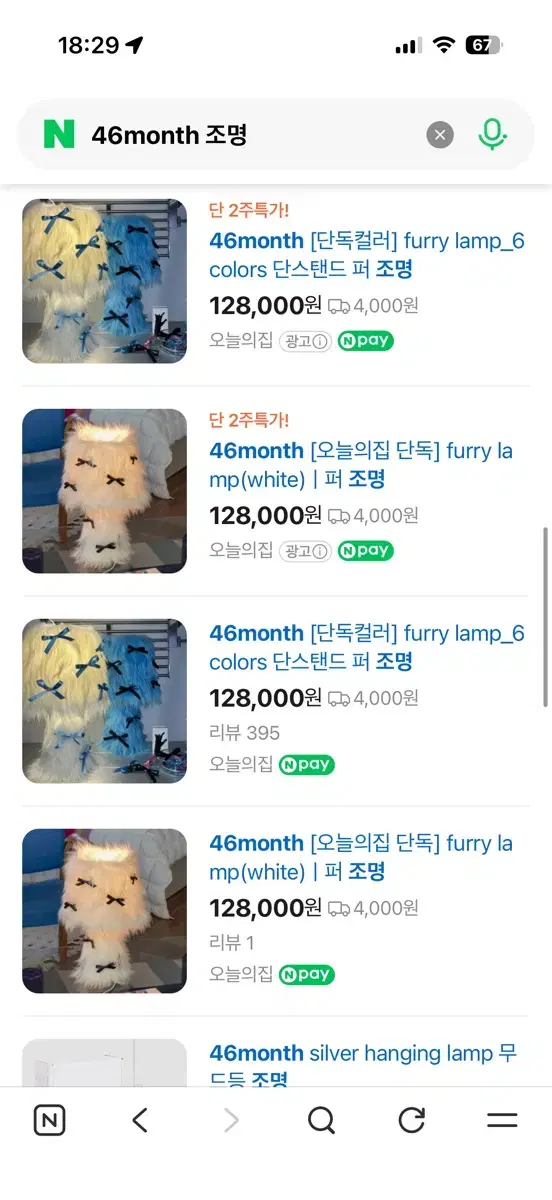The width and height of the screenshot is (552, 1200).
Task: Tap the product image of the 리뷰 395 item
Action: pyautogui.click(x=105, y=701)
